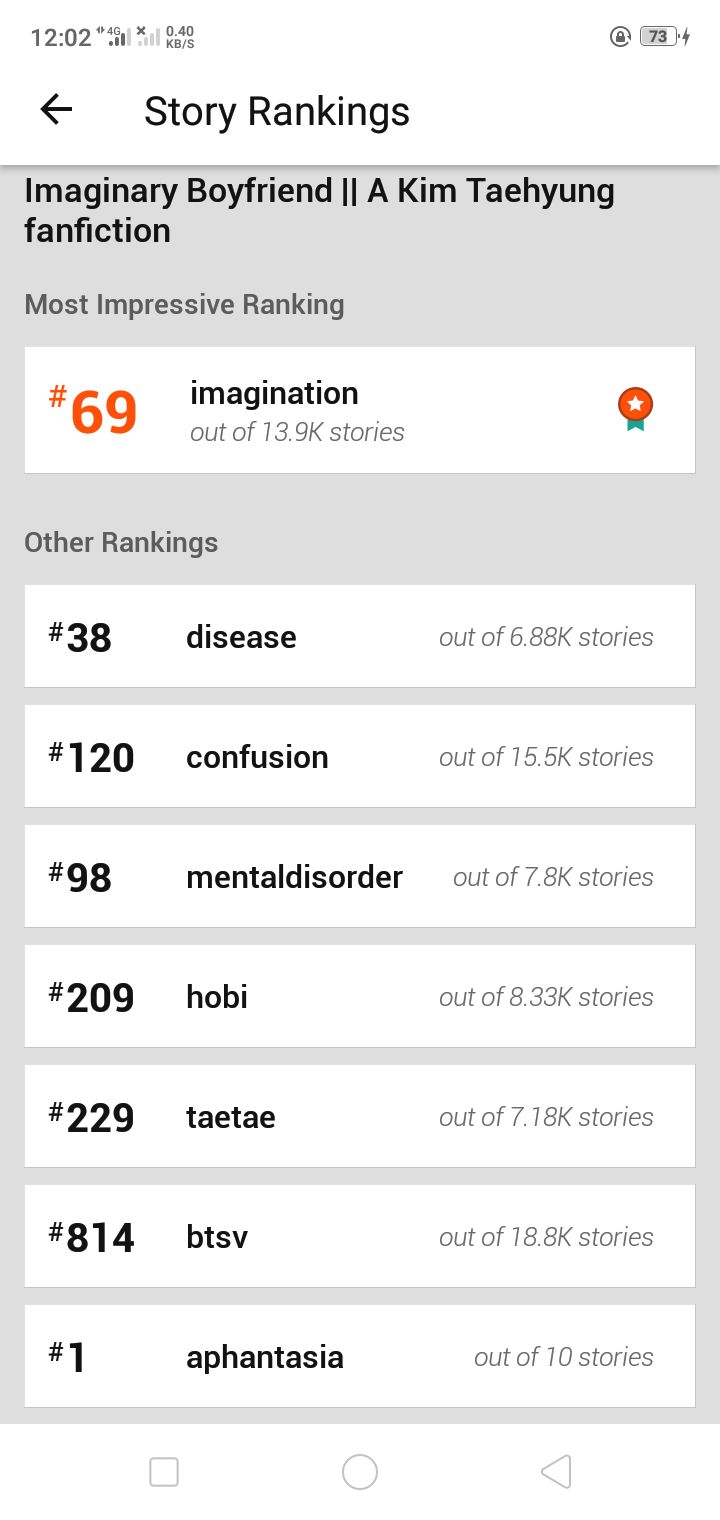The image size is (720, 1520).
Task: View the mentaldisorder ranking
Action: click(x=360, y=876)
